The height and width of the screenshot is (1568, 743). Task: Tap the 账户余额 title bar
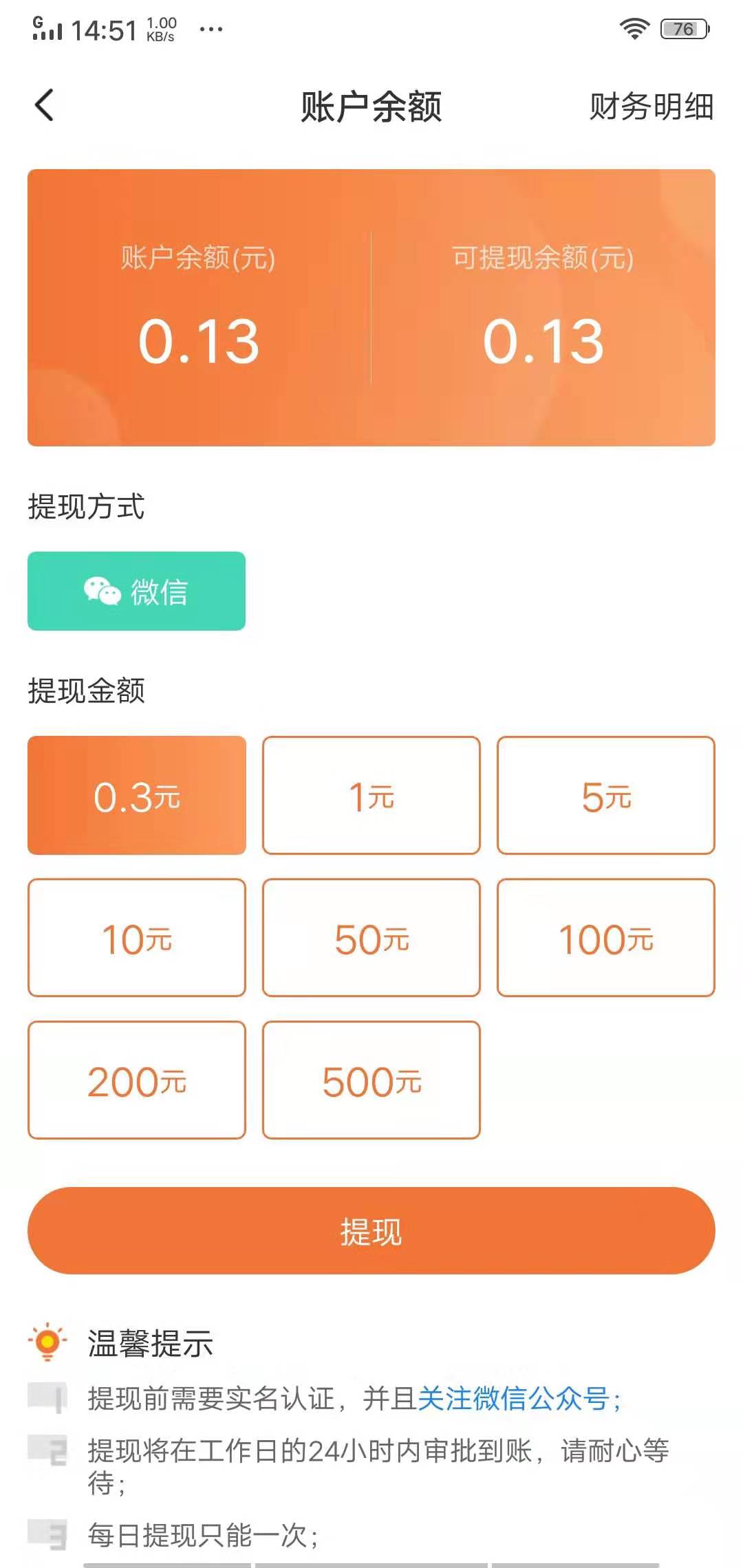point(370,108)
